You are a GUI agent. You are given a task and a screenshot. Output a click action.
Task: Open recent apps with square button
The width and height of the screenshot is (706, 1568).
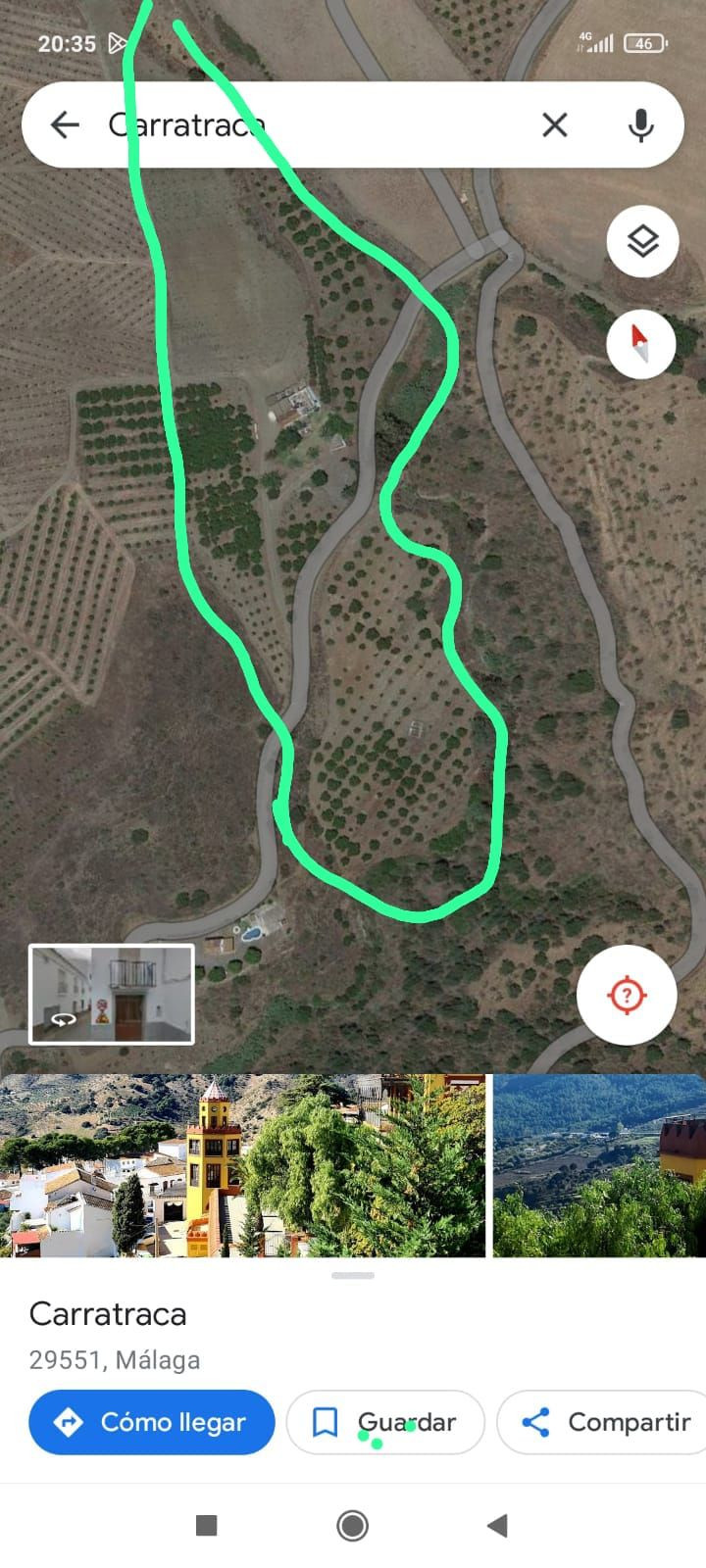click(206, 1525)
